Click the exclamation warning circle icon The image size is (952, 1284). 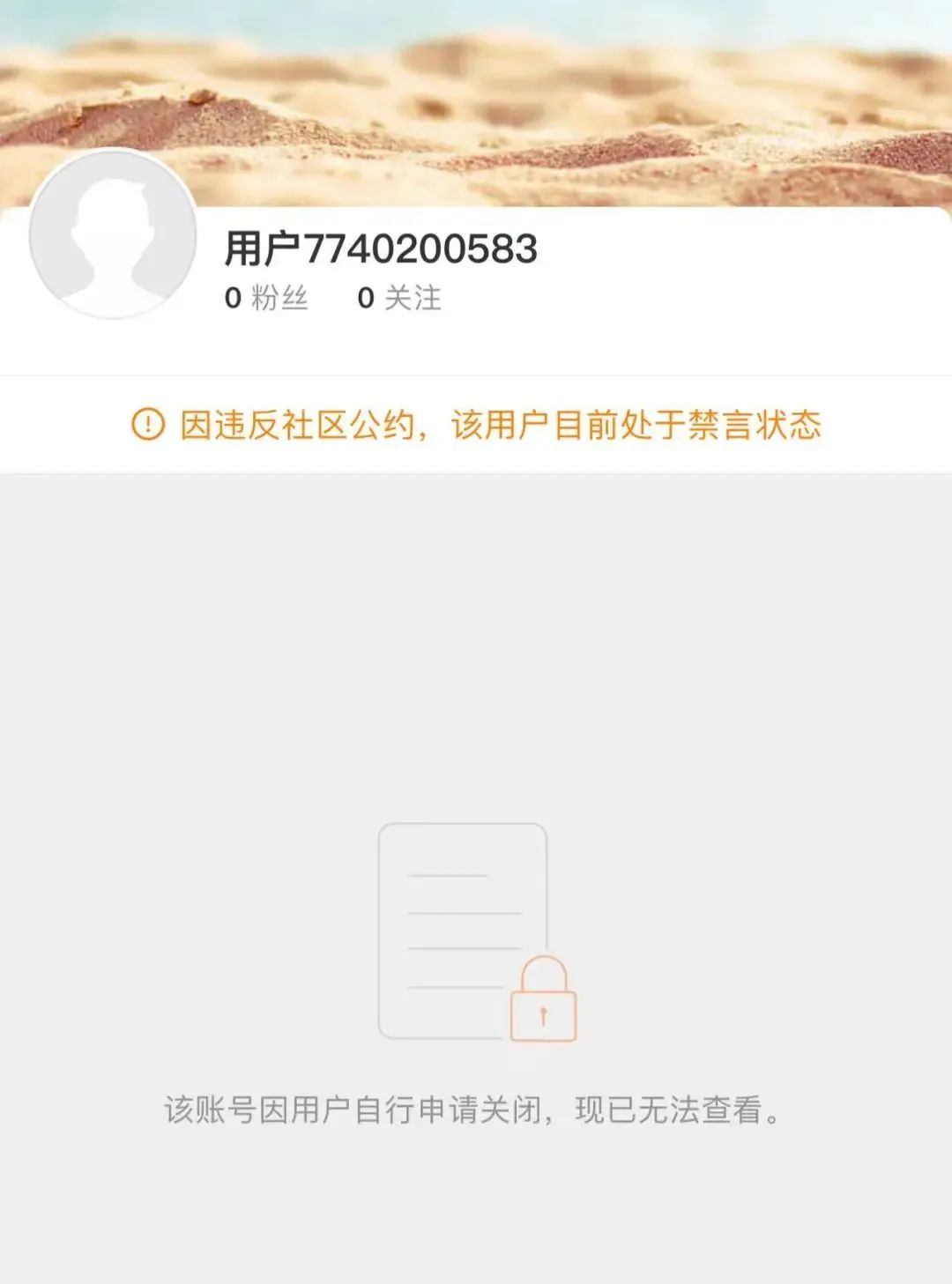(148, 424)
